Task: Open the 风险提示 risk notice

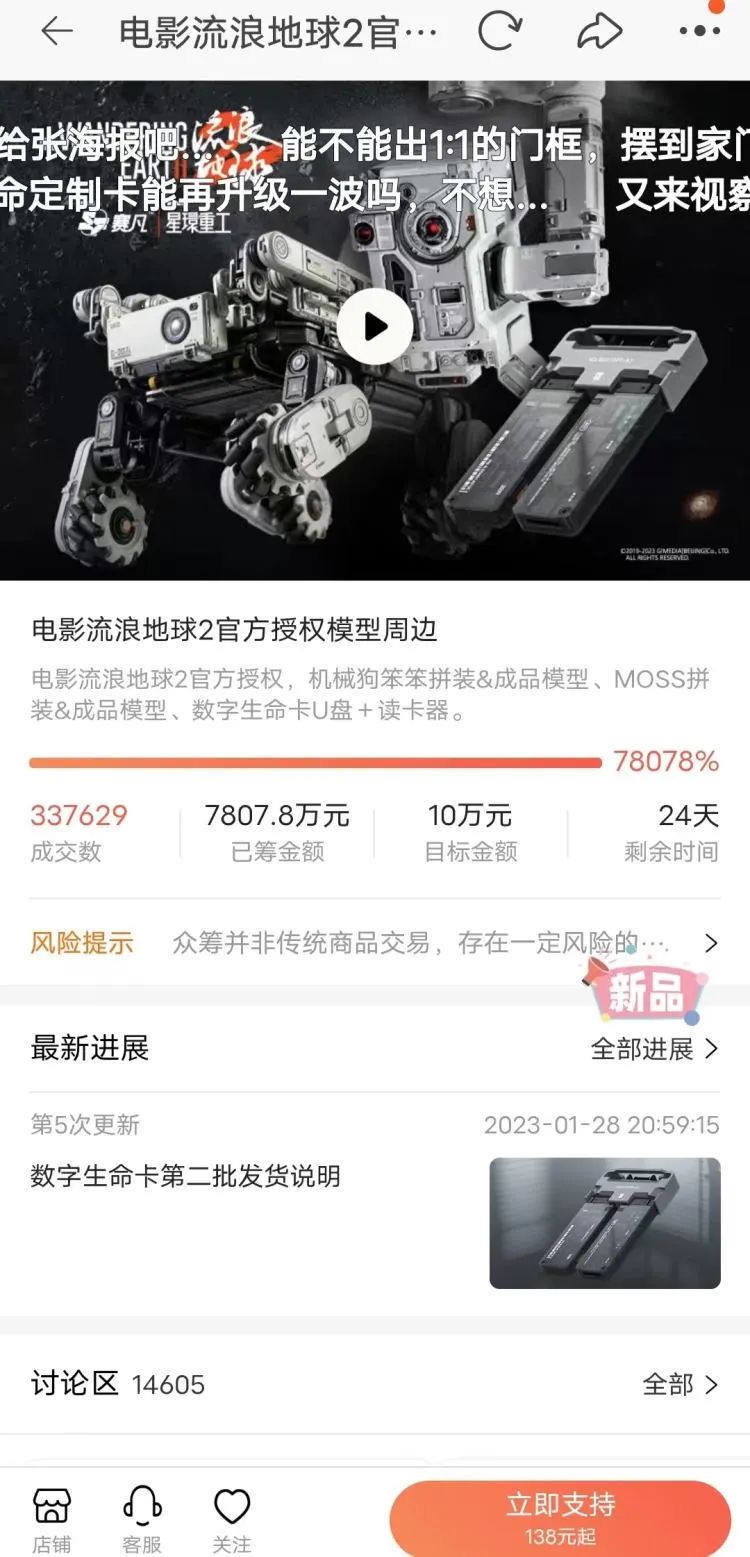Action: pyautogui.click(x=375, y=943)
